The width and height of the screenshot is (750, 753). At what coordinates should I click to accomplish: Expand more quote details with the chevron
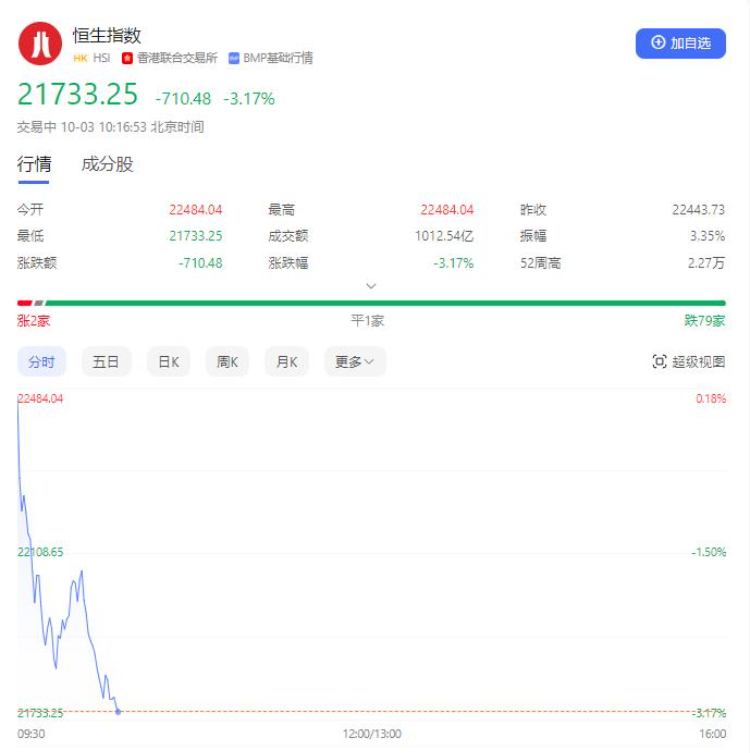click(x=371, y=286)
